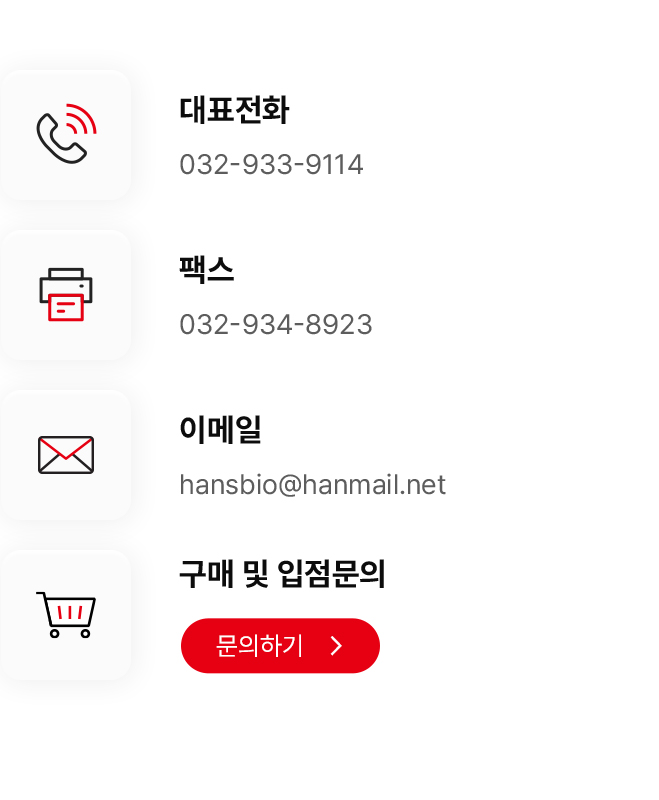Image resolution: width=659 pixels, height=800 pixels.
Task: Tap the 문의하기 inquiry button
Action: pyautogui.click(x=280, y=646)
